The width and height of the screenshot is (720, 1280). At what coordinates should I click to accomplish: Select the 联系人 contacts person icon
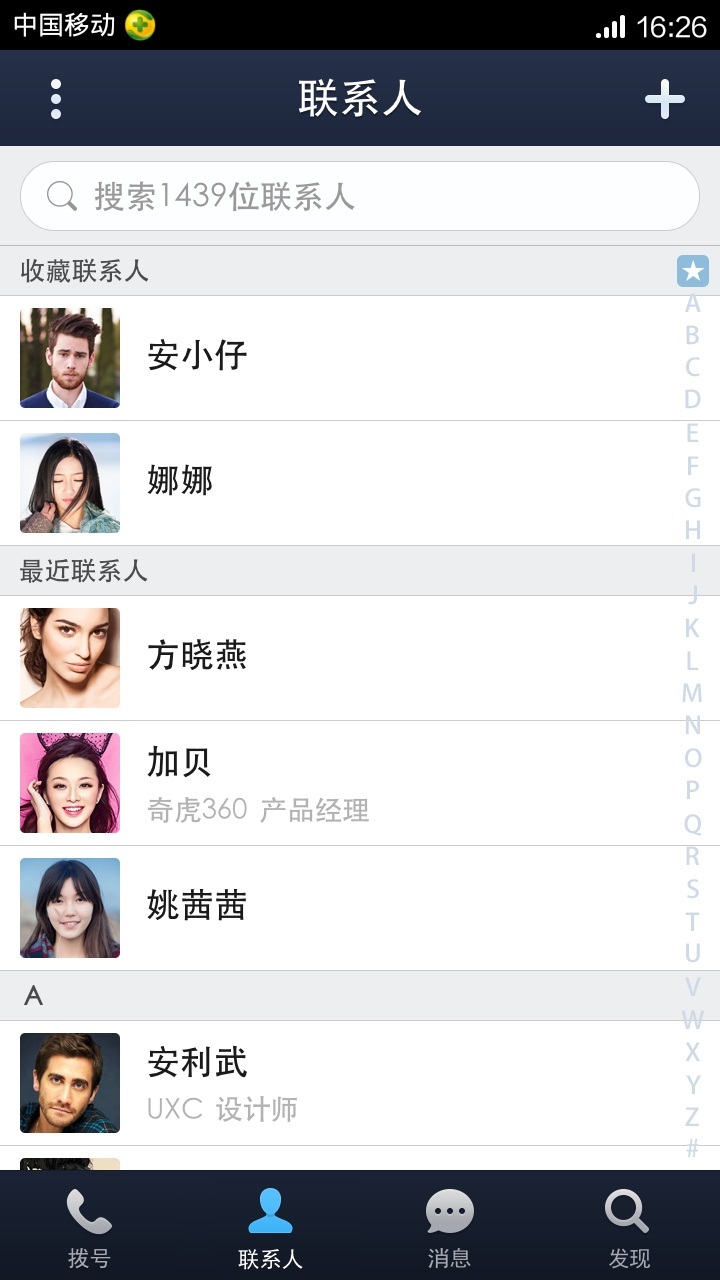(269, 1211)
